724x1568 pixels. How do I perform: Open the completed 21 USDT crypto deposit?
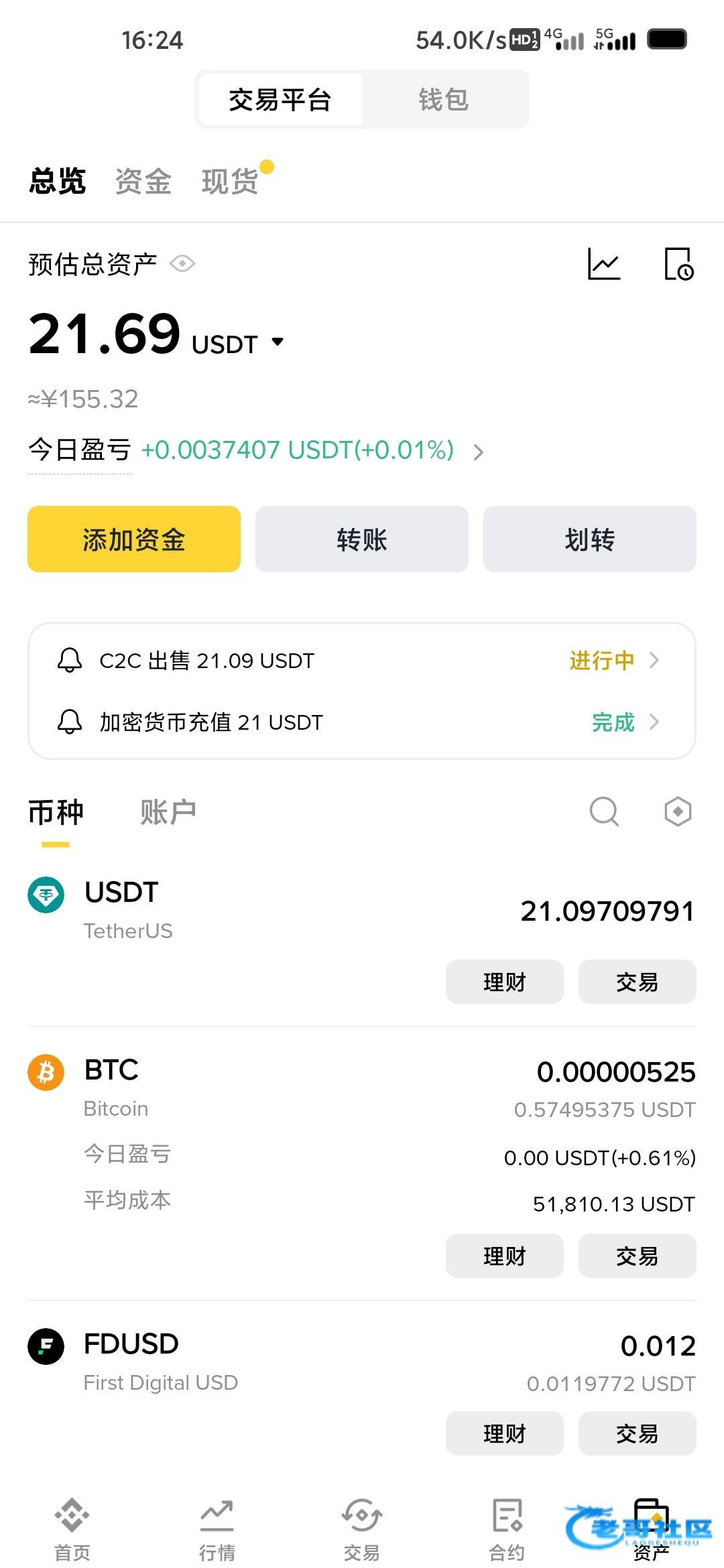[362, 722]
